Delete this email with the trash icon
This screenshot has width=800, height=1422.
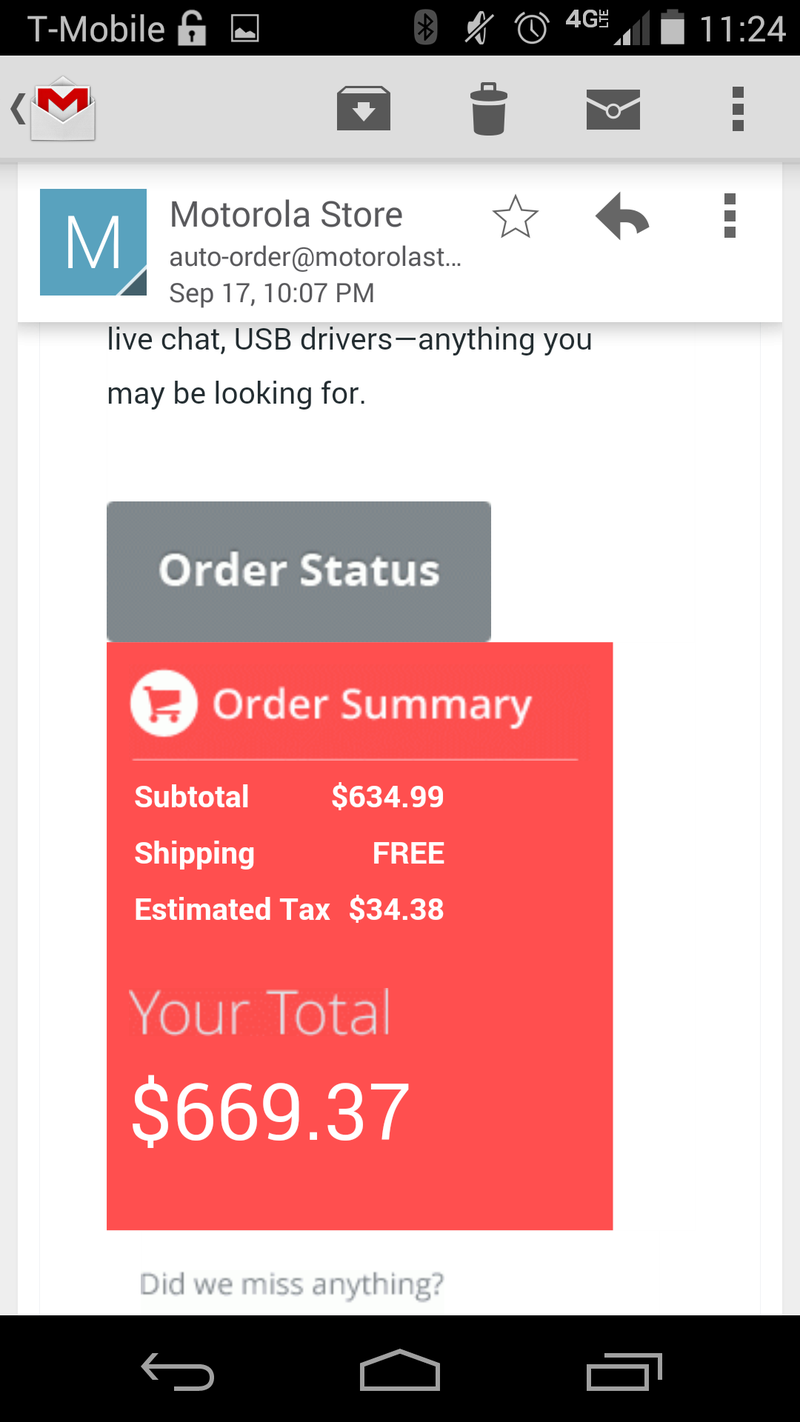(x=489, y=108)
